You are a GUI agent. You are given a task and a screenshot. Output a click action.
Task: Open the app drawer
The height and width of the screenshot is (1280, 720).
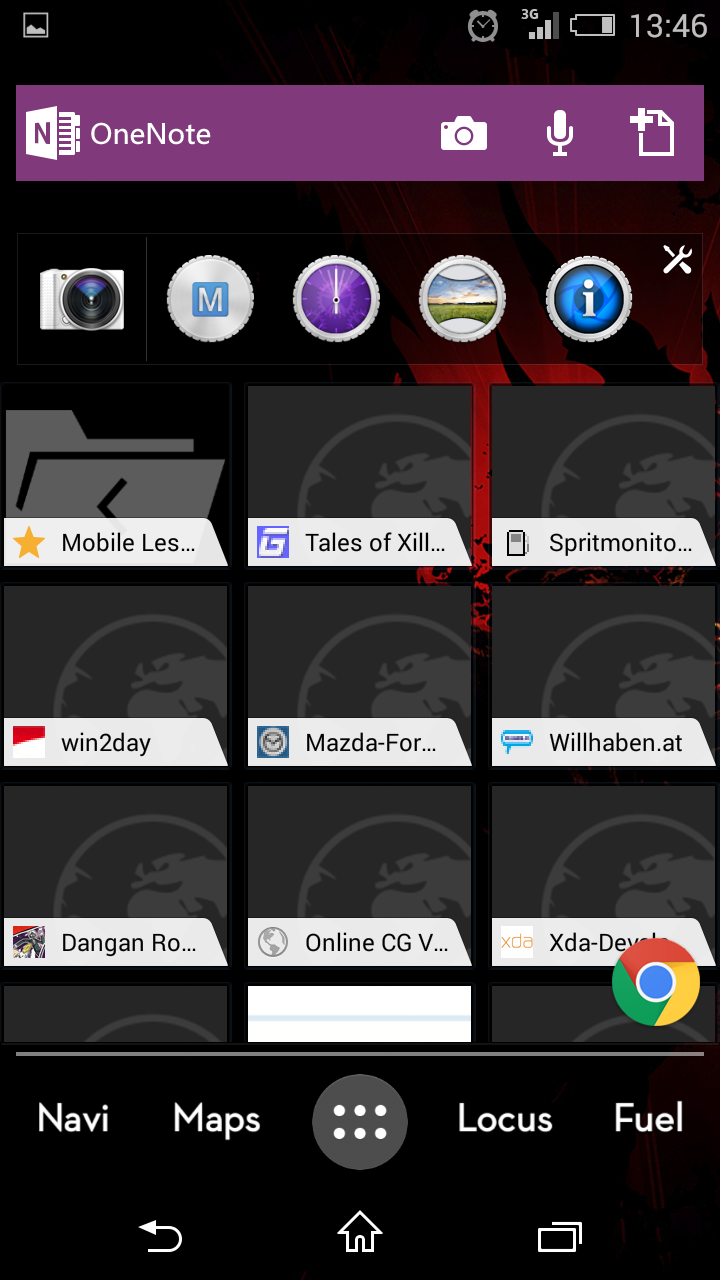[x=360, y=1122]
